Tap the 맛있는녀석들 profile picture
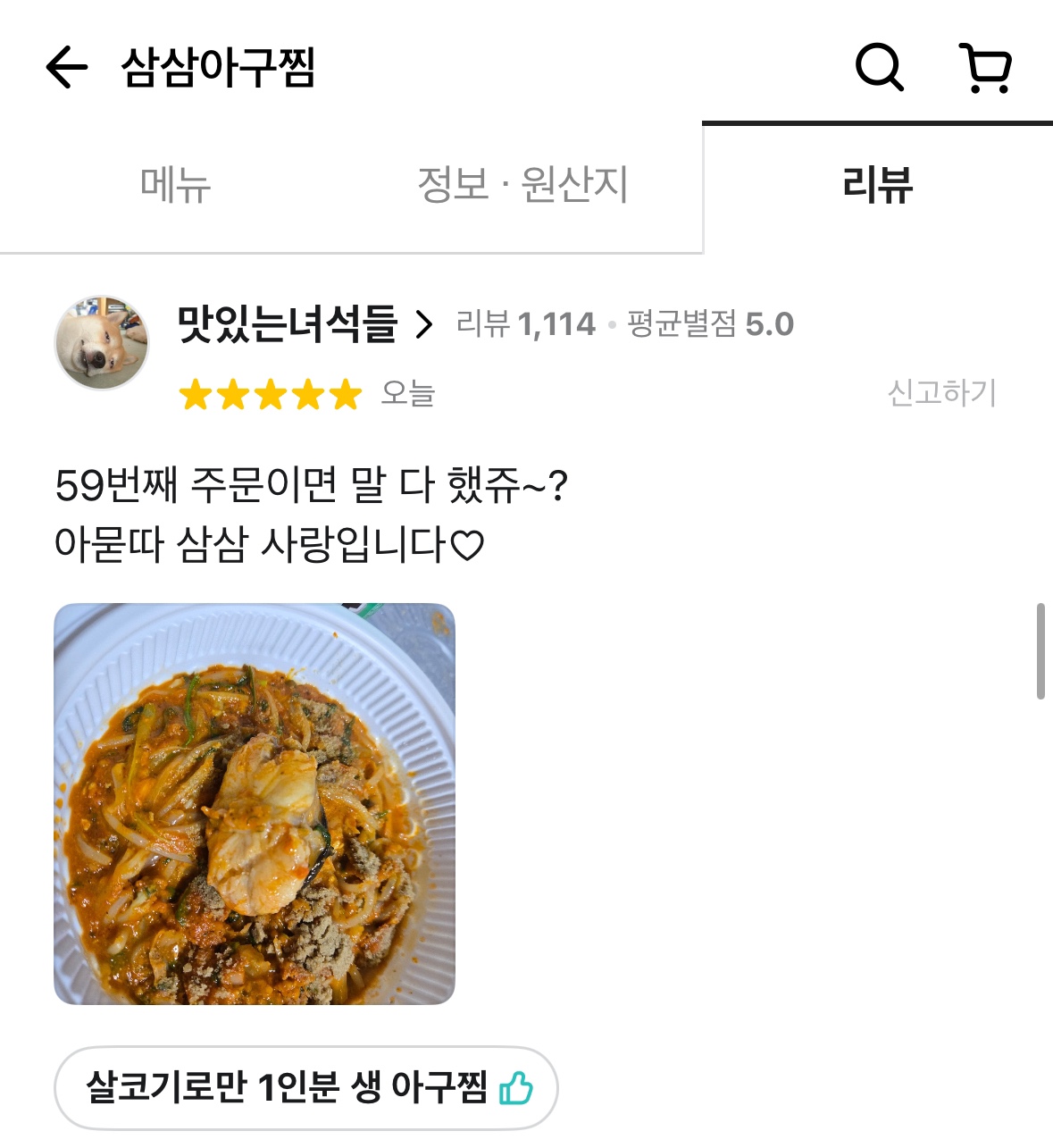Image resolution: width=1053 pixels, height=1148 pixels. coord(102,343)
